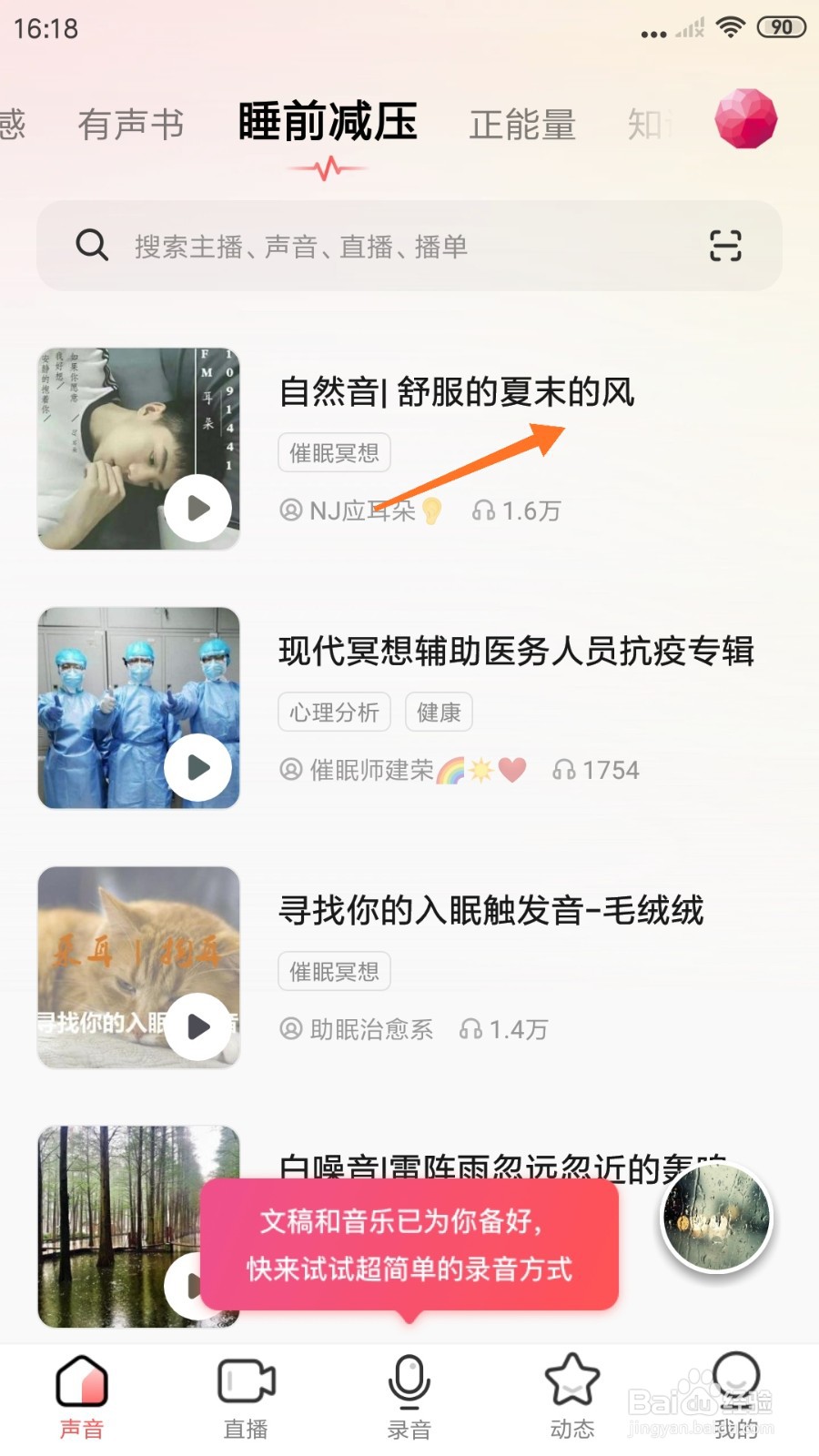Image resolution: width=819 pixels, height=1456 pixels.
Task: Select the 声音 home icon in bottom bar
Action: point(84,1390)
